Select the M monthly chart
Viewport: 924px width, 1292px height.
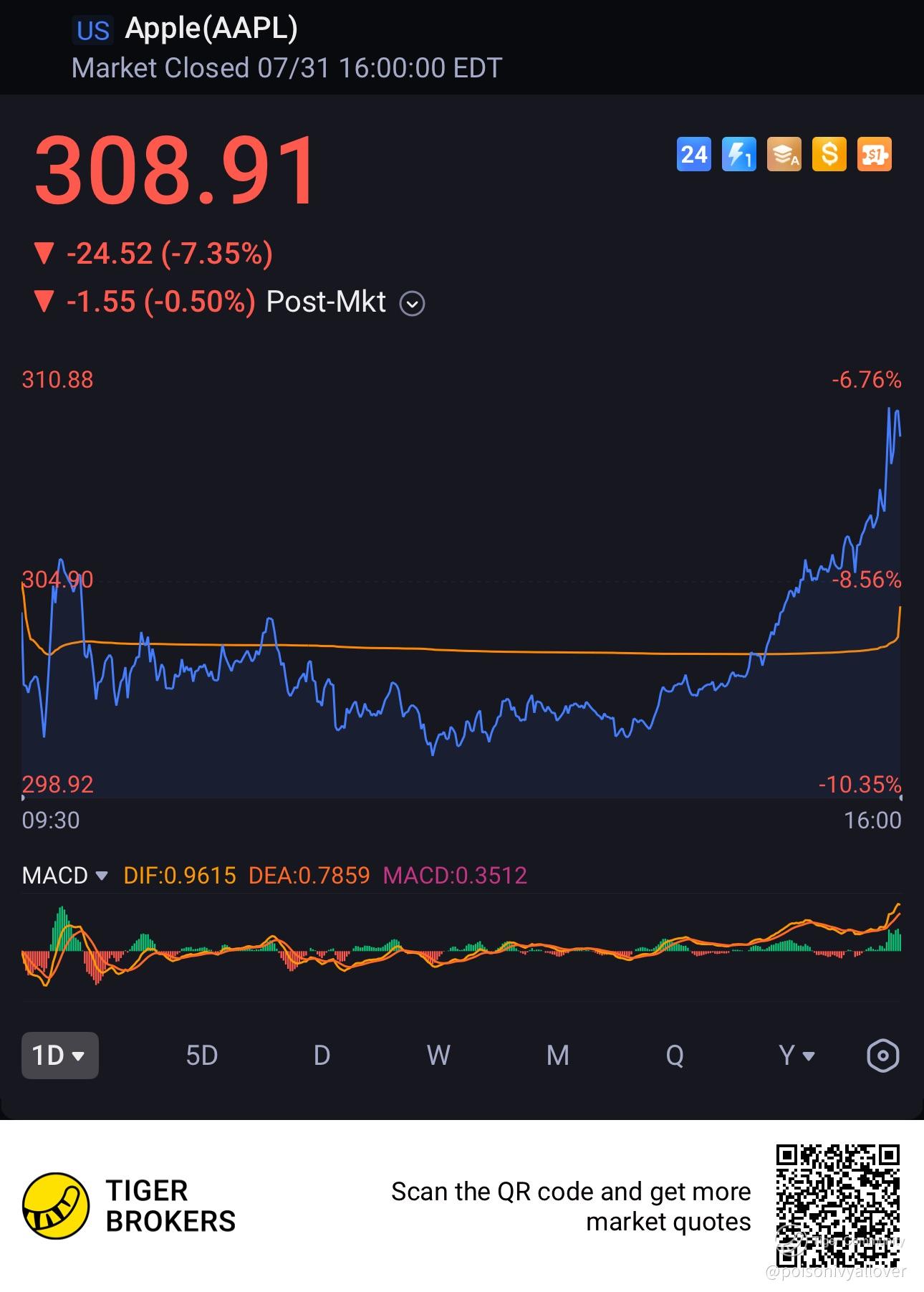tap(557, 1055)
